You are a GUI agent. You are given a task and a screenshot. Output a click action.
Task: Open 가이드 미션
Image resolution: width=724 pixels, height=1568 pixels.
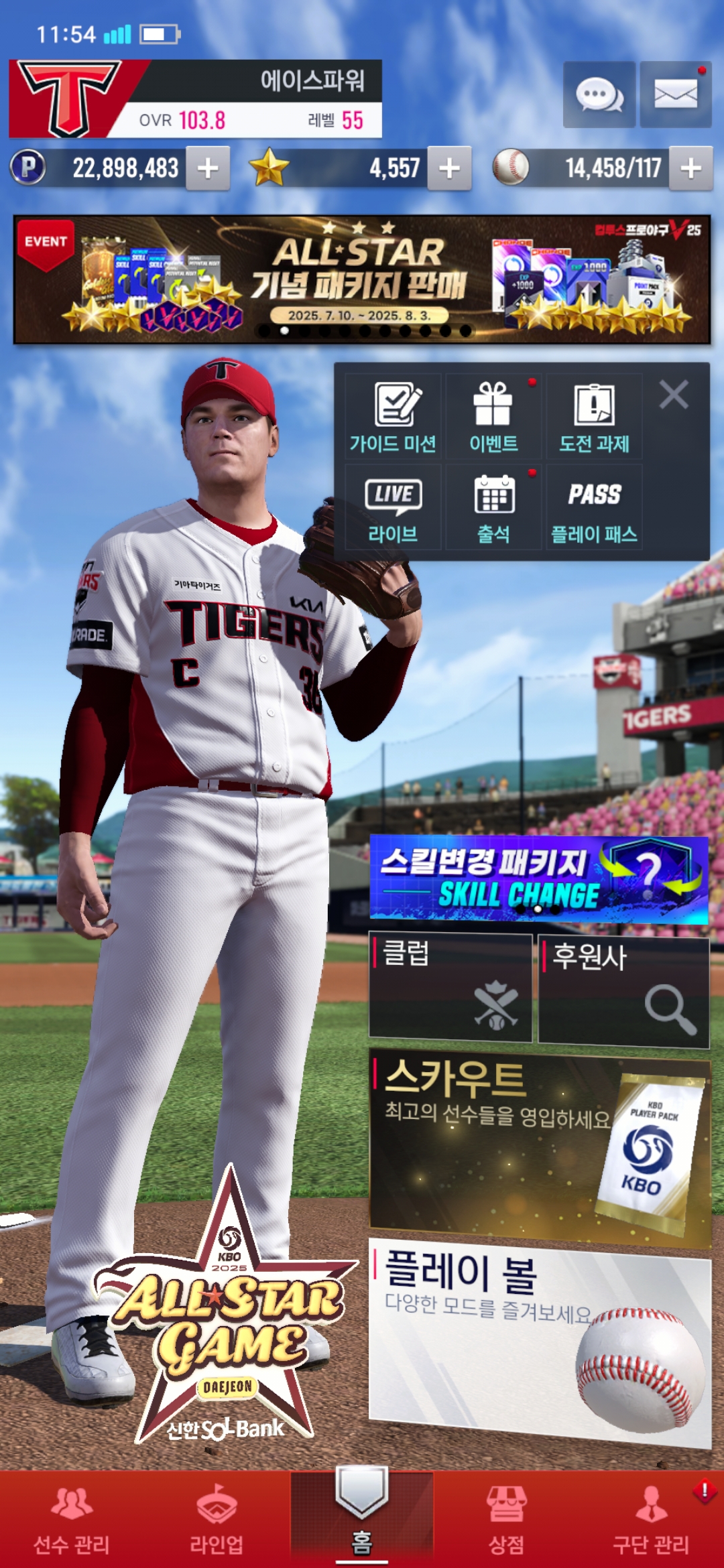tap(393, 417)
